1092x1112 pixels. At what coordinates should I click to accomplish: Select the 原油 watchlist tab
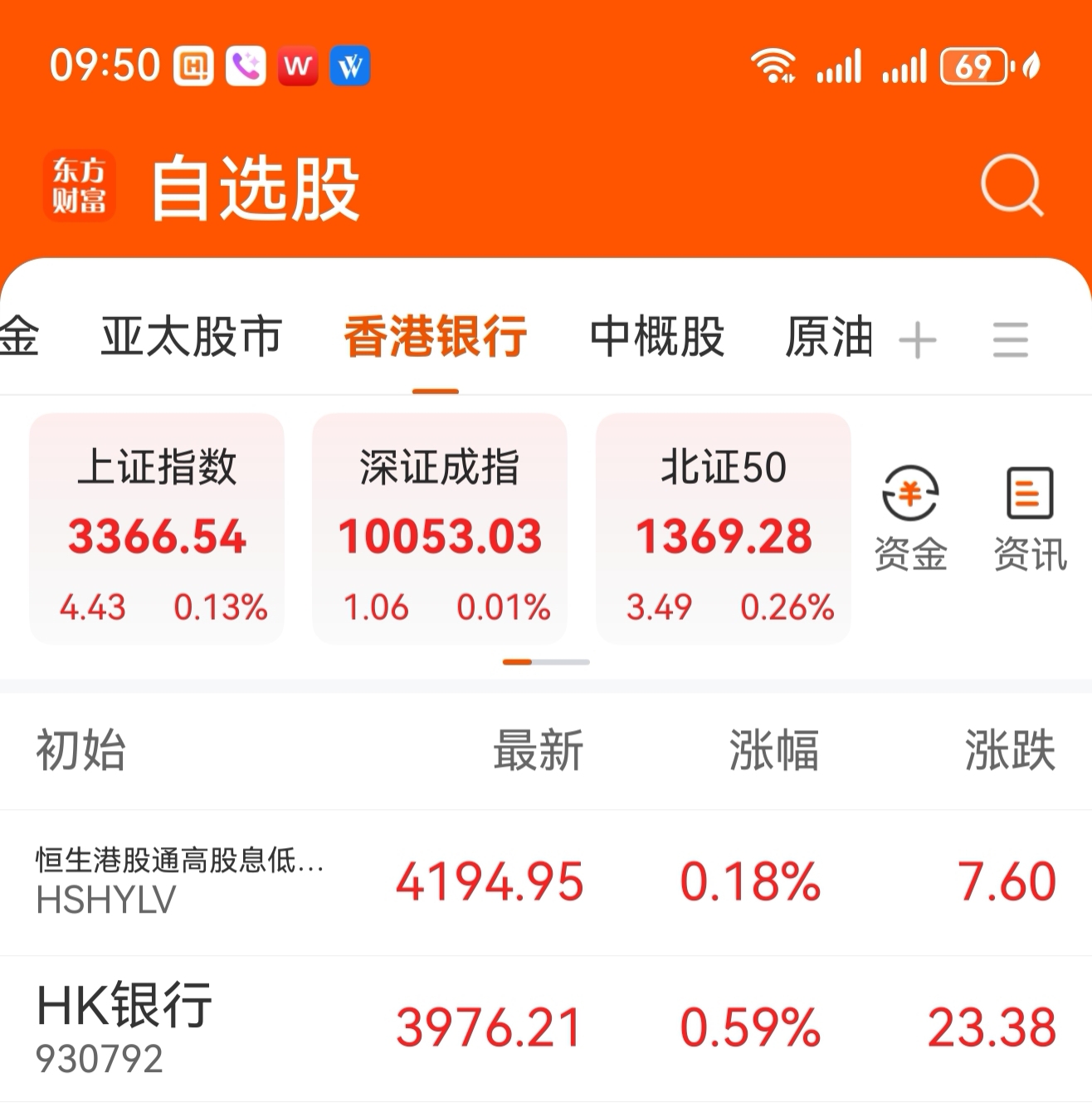coord(828,336)
